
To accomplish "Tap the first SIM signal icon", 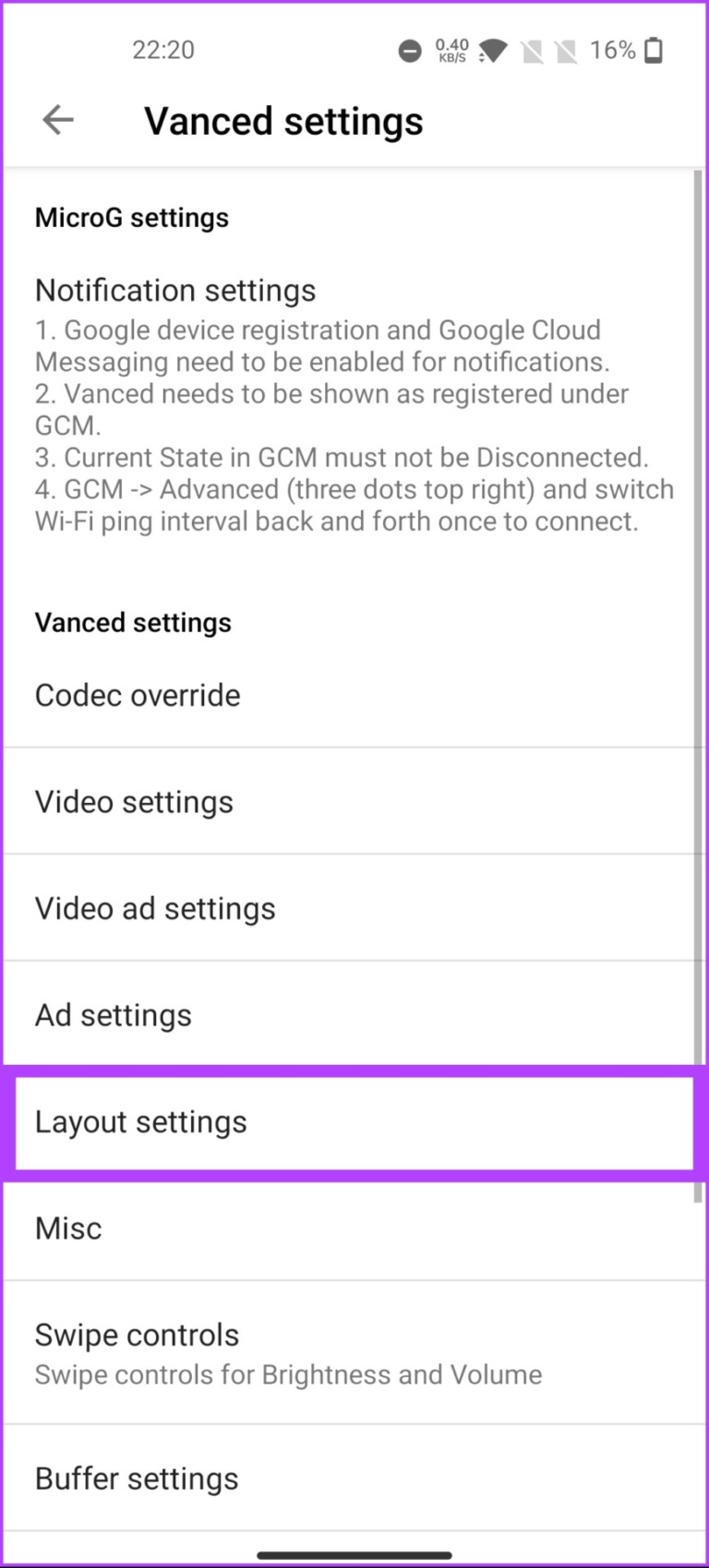I will pyautogui.click(x=534, y=51).
